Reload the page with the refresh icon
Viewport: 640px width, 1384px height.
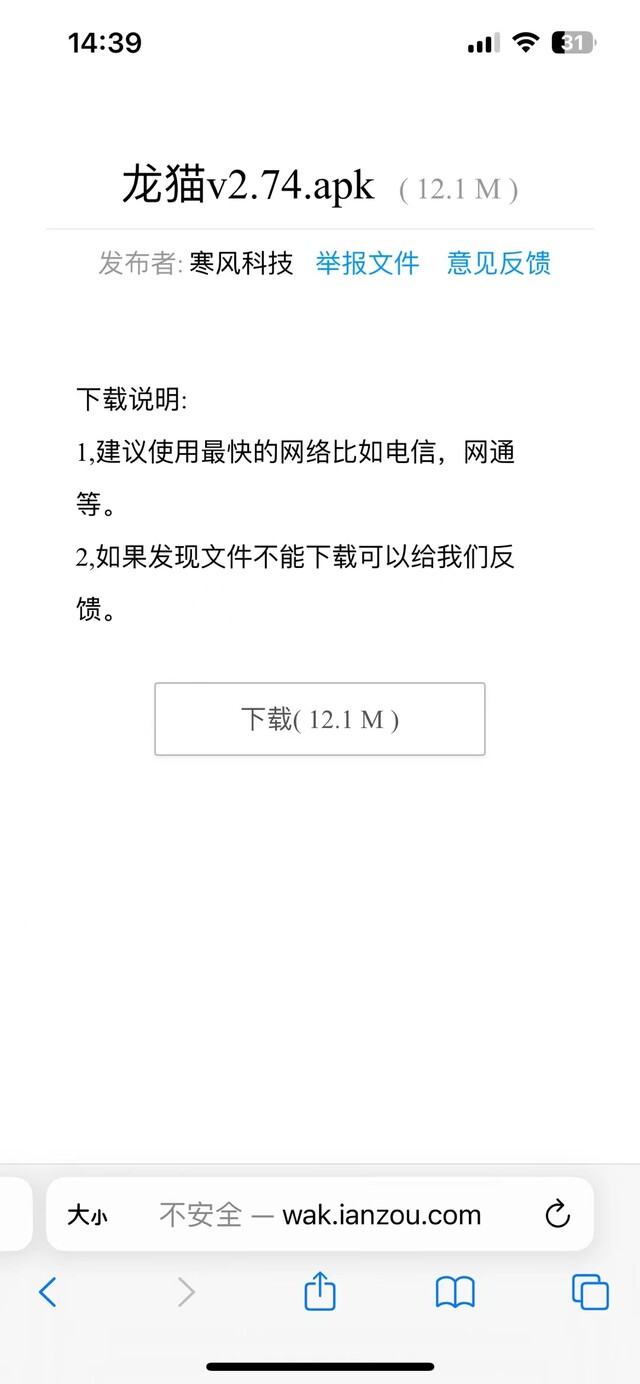[x=557, y=1214]
